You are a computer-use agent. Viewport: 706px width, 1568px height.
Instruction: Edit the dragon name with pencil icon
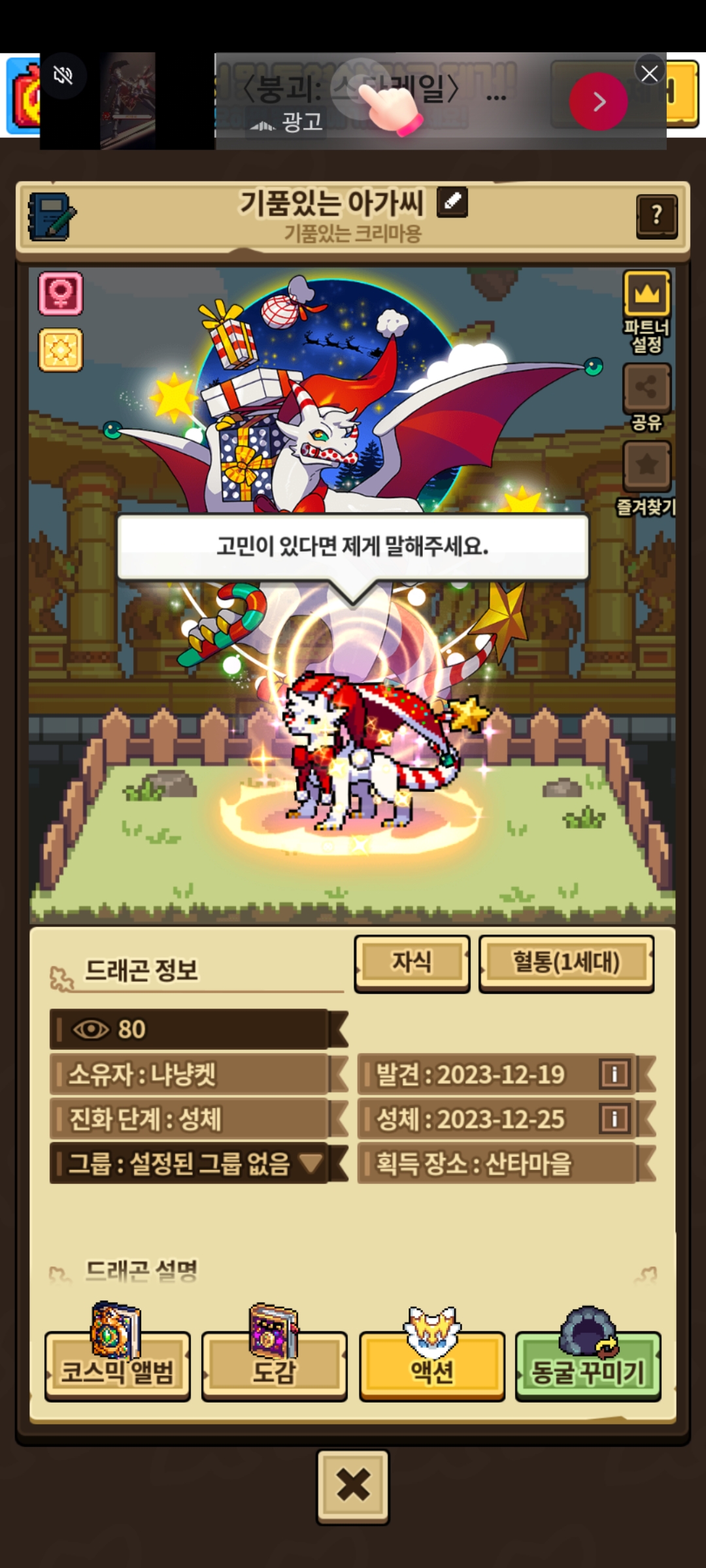[x=452, y=202]
